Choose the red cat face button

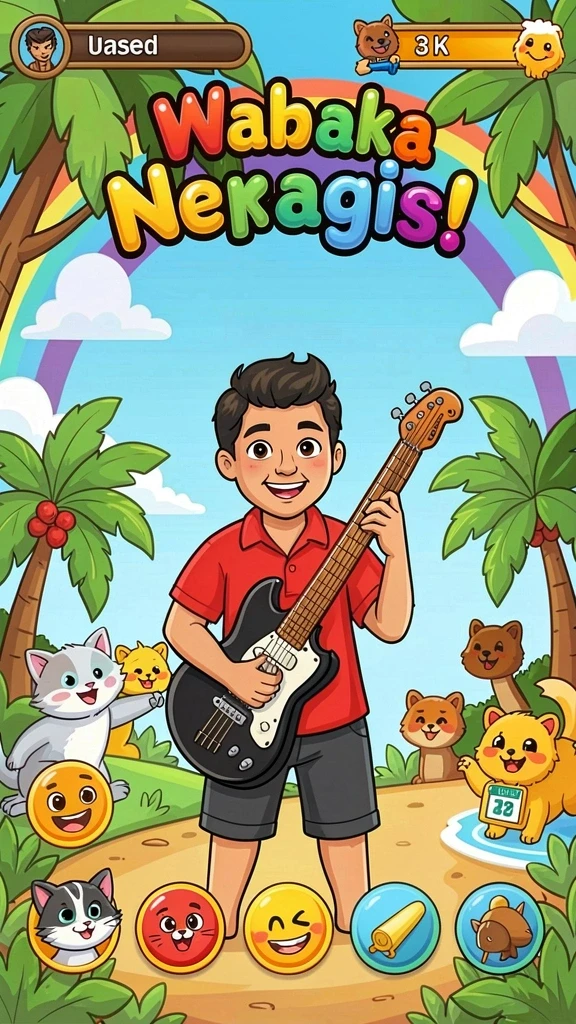180,927
